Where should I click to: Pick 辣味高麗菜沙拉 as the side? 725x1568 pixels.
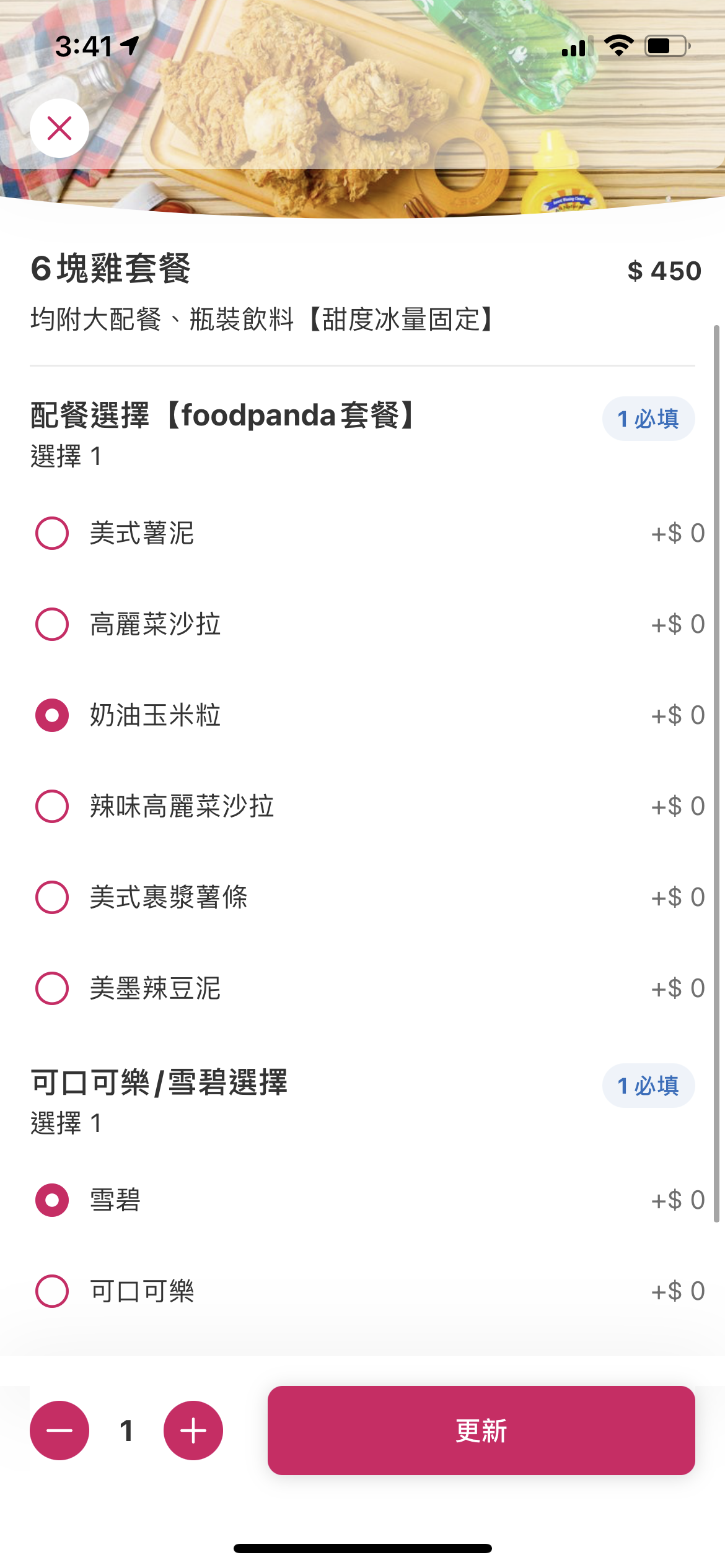tap(52, 806)
